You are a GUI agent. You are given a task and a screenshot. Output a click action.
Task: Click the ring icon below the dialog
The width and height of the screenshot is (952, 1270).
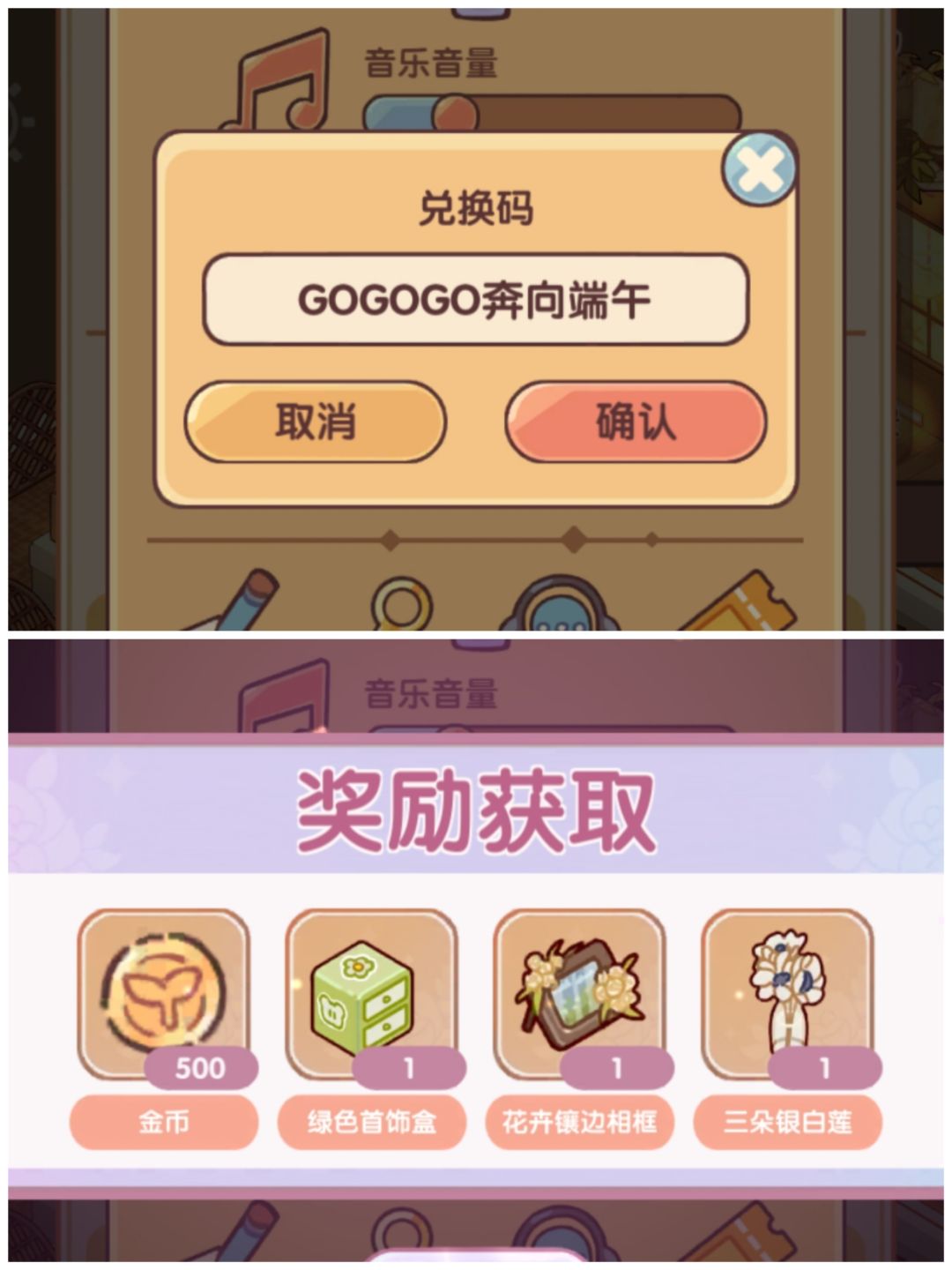pyautogui.click(x=401, y=604)
